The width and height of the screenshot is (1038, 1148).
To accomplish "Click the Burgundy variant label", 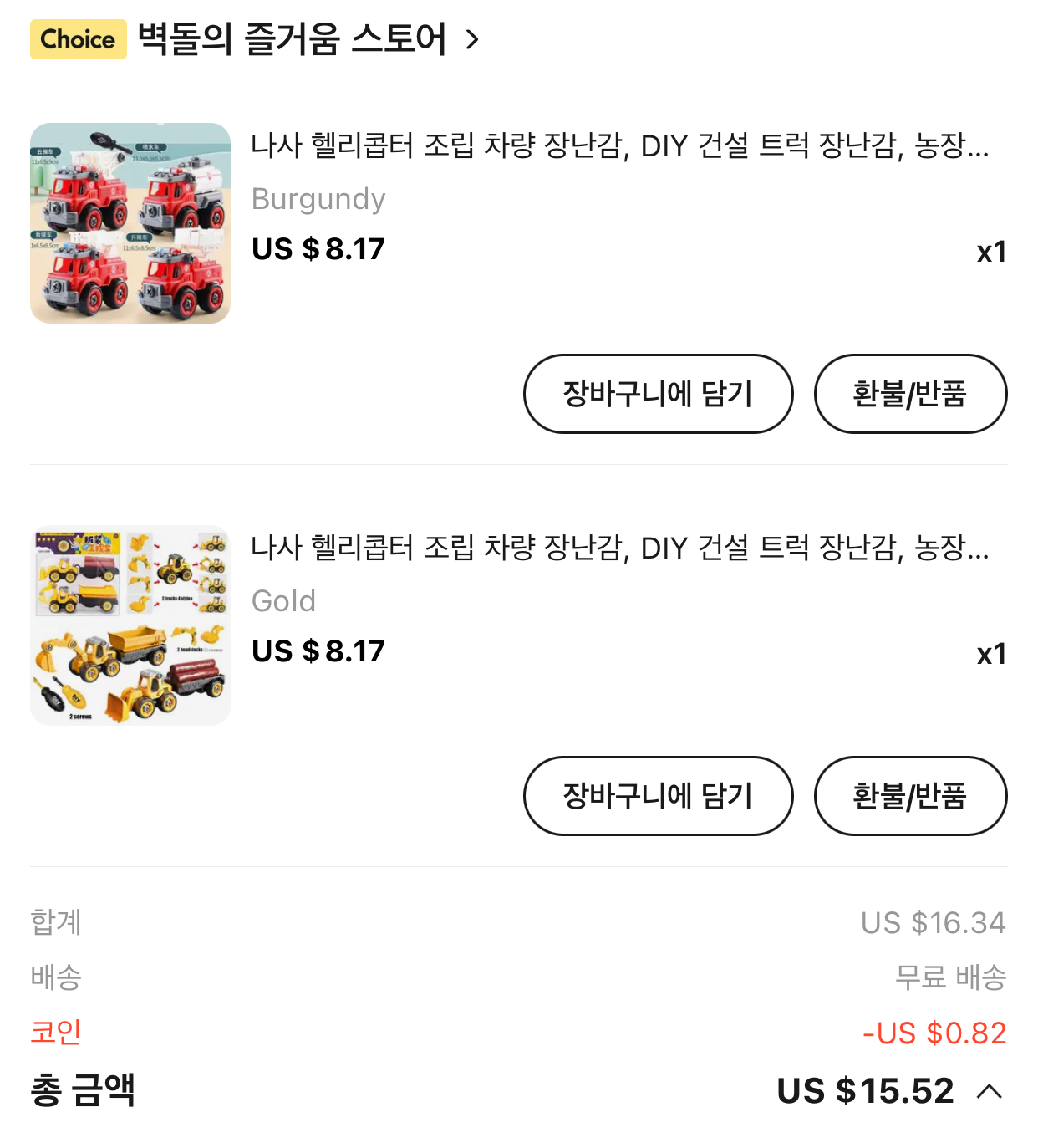I will pyautogui.click(x=318, y=198).
